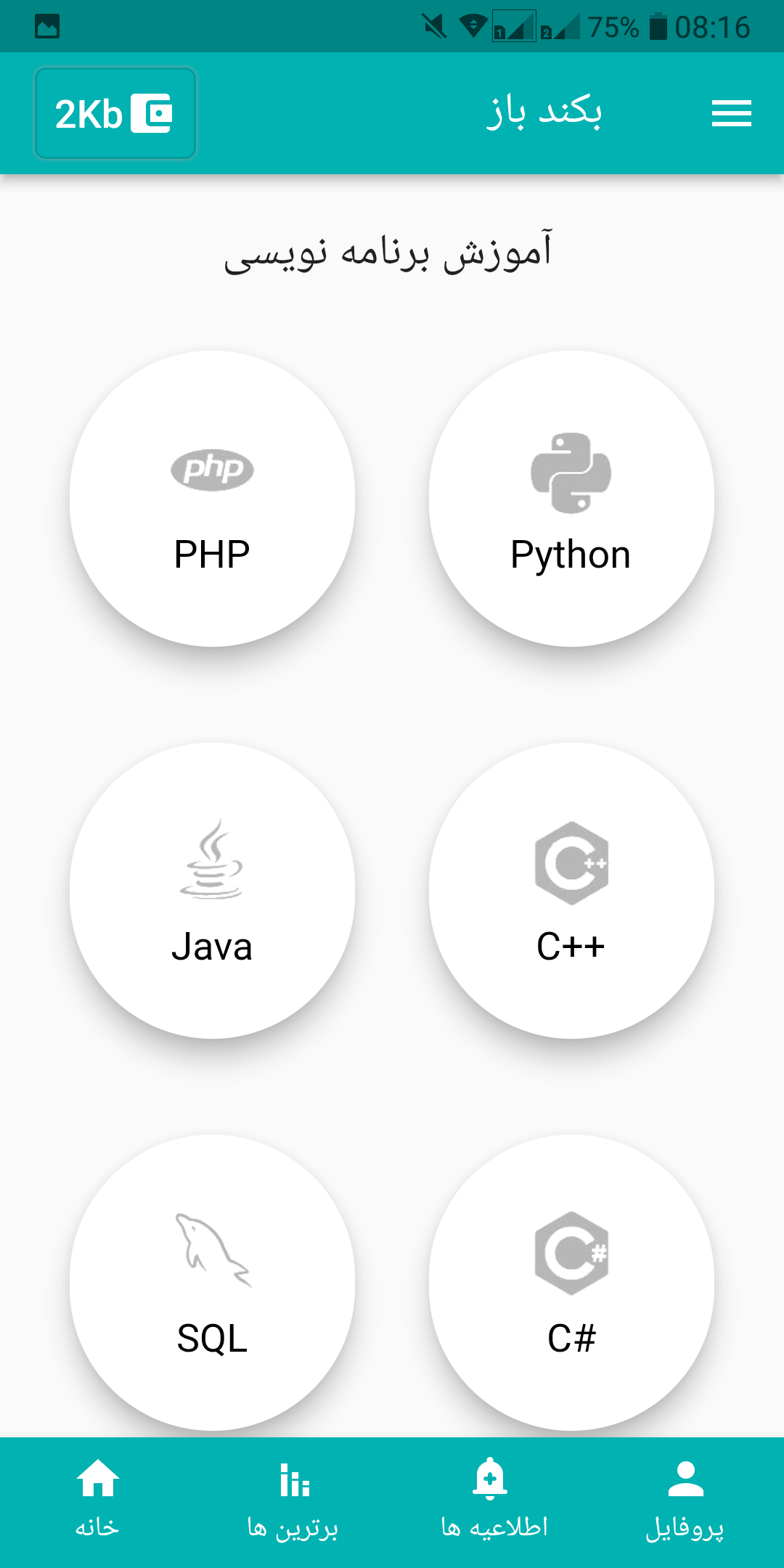Go to the خانه home tab
This screenshot has height=1568, width=784.
tap(97, 1500)
